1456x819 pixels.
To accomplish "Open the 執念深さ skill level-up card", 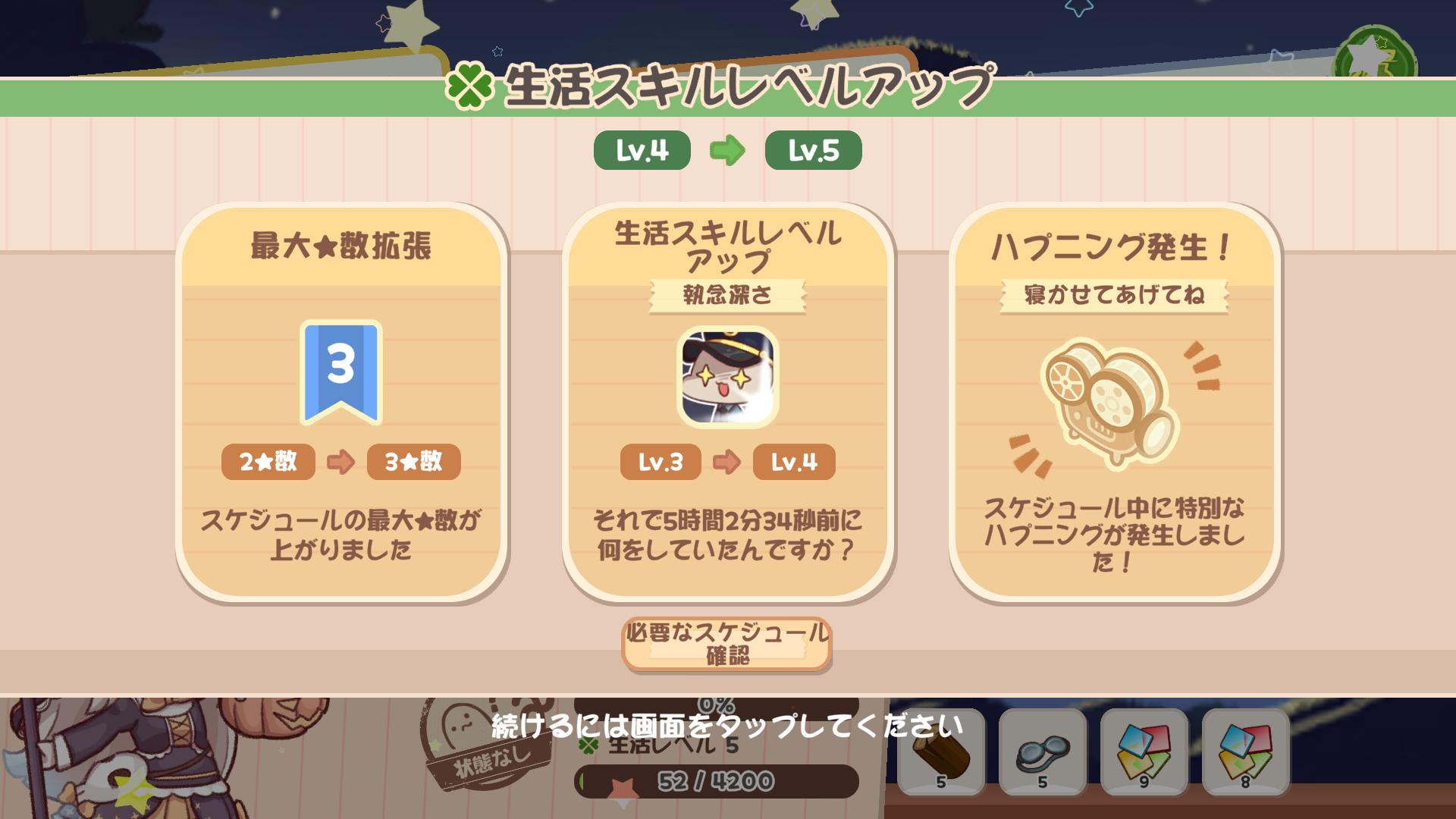I will (728, 402).
